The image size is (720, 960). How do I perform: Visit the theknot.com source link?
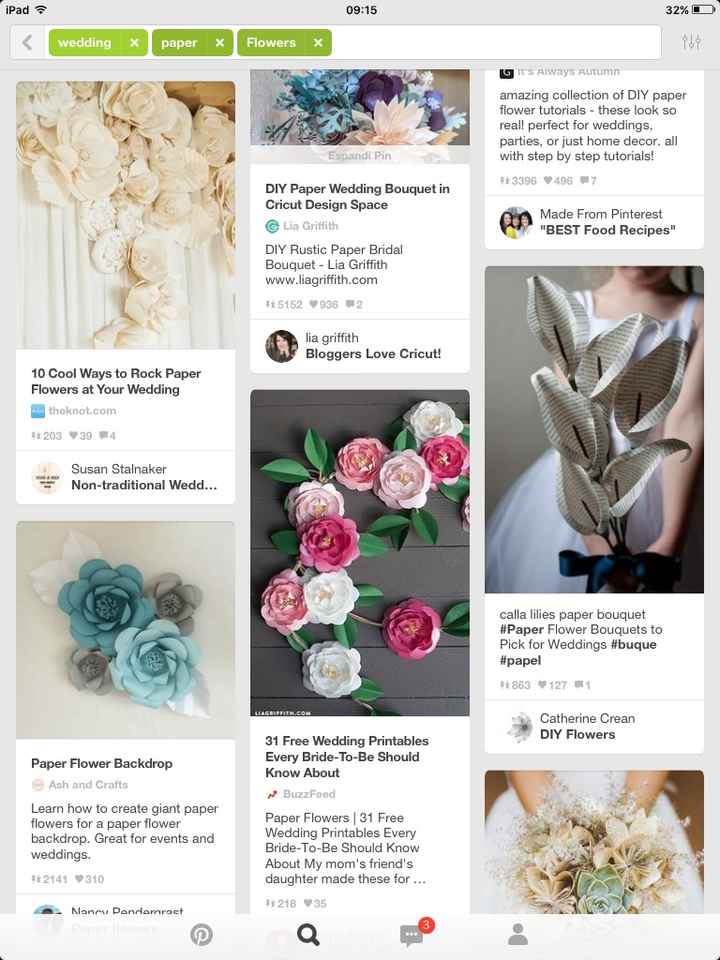click(x=81, y=410)
